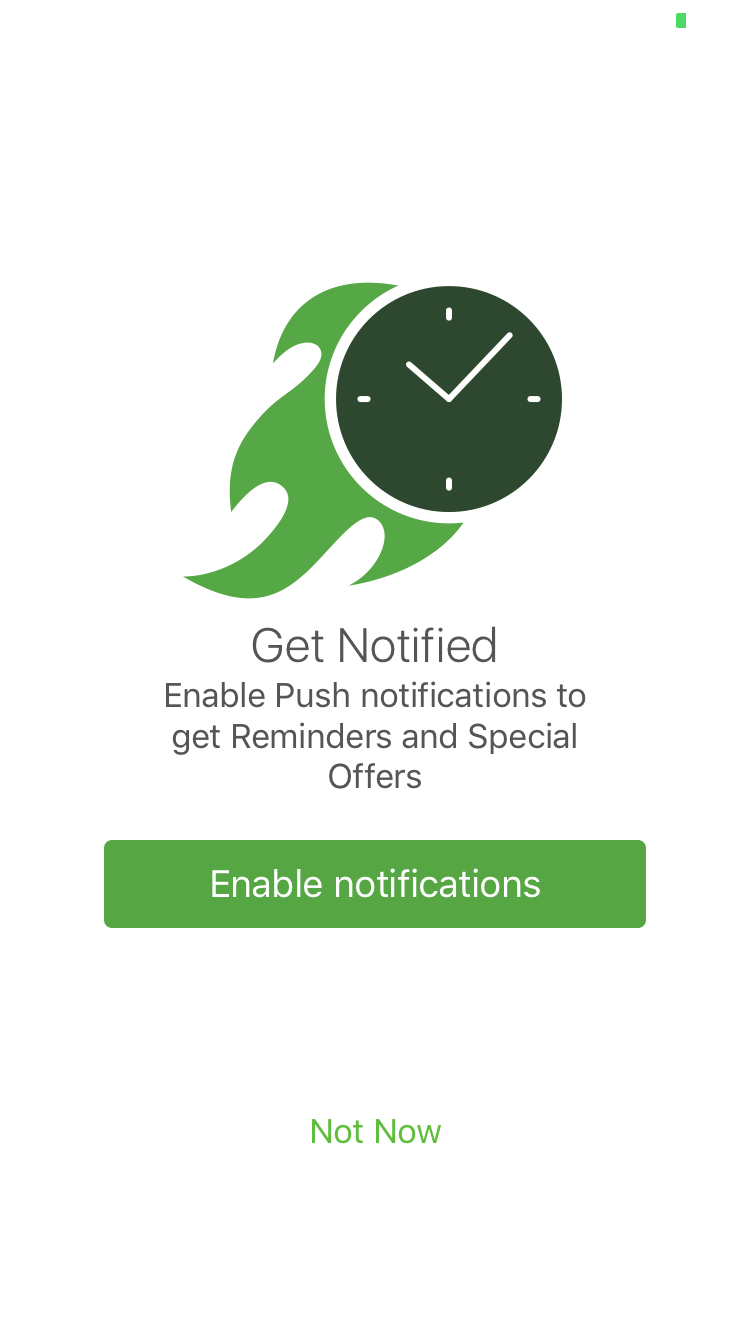
Task: Tap the Enable notifications button
Action: pos(375,884)
